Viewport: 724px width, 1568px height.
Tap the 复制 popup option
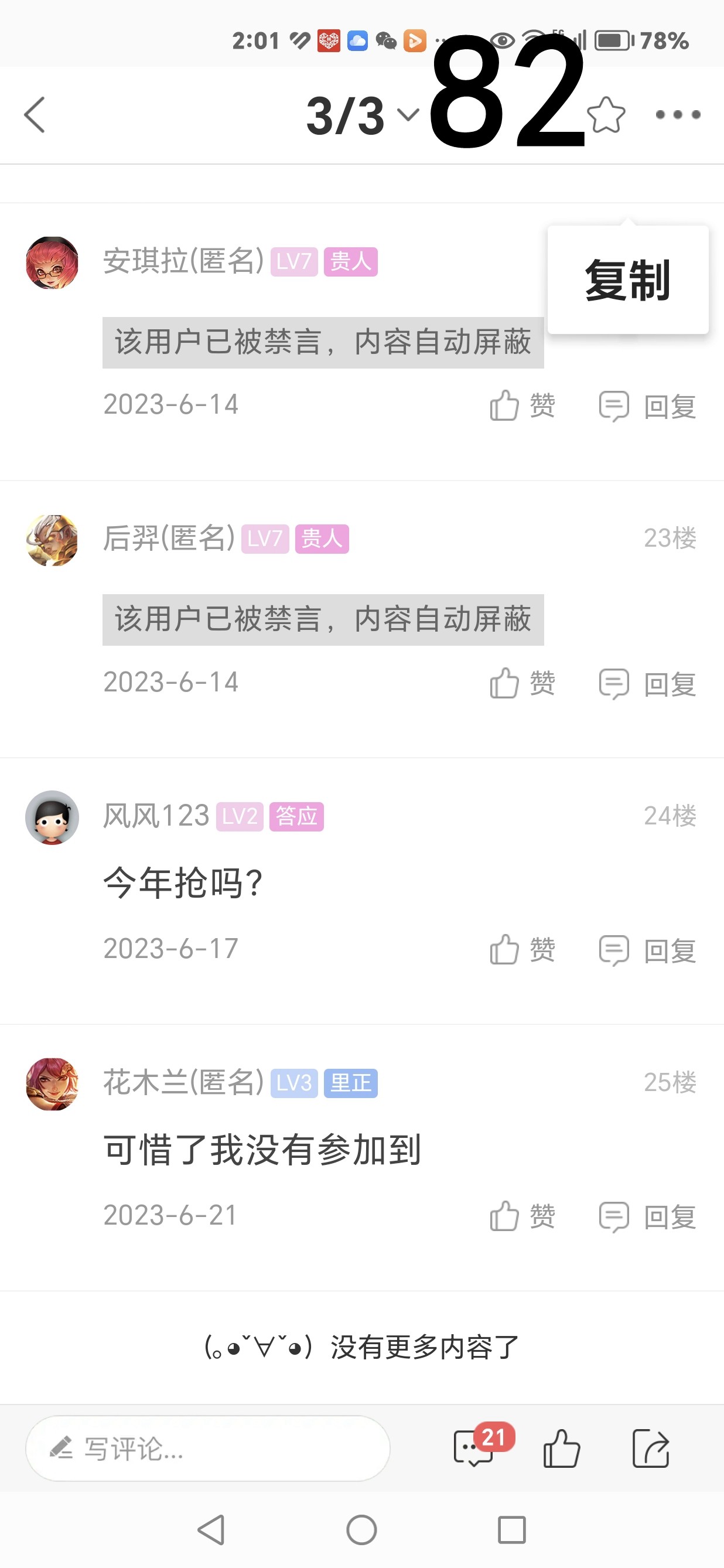(627, 280)
